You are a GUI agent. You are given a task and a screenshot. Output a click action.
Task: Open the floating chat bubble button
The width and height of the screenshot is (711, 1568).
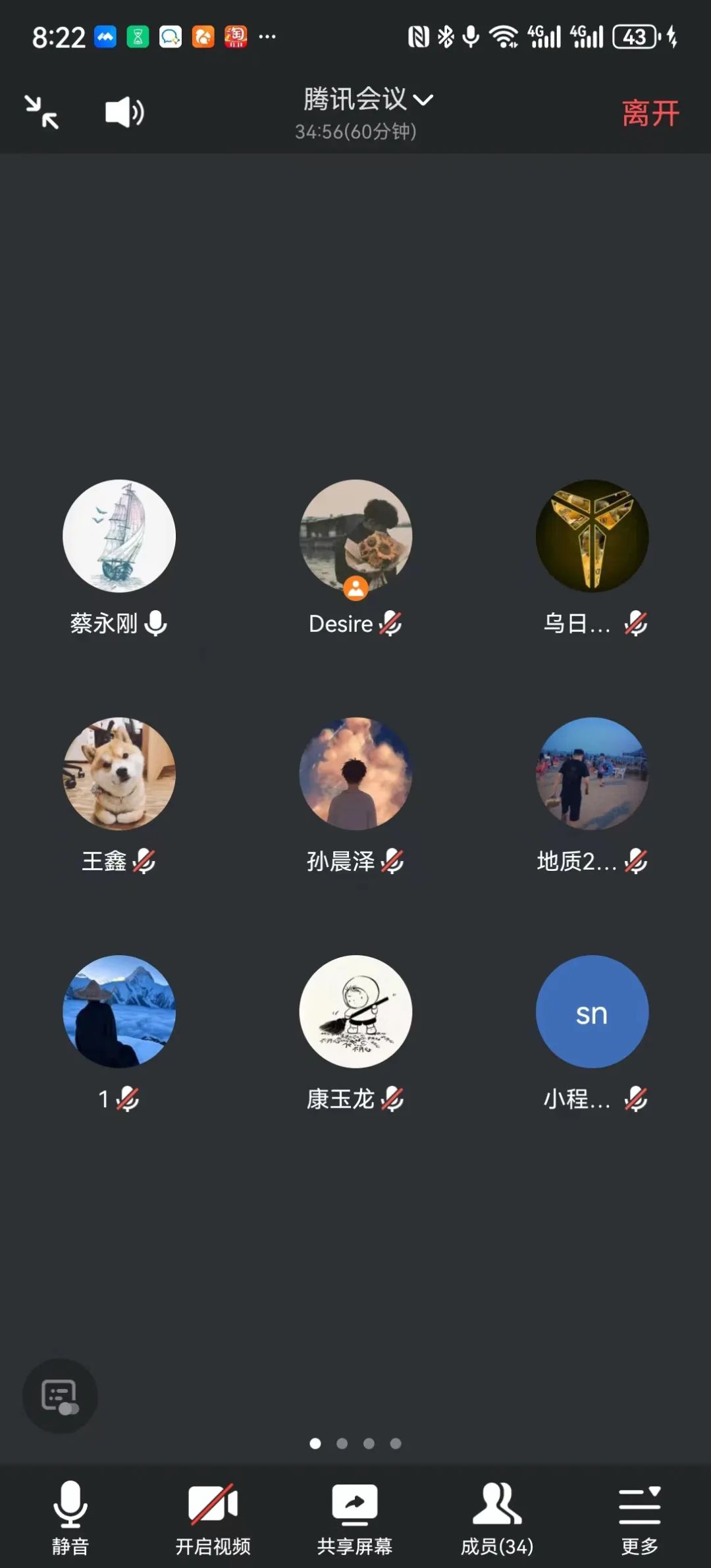point(60,1396)
